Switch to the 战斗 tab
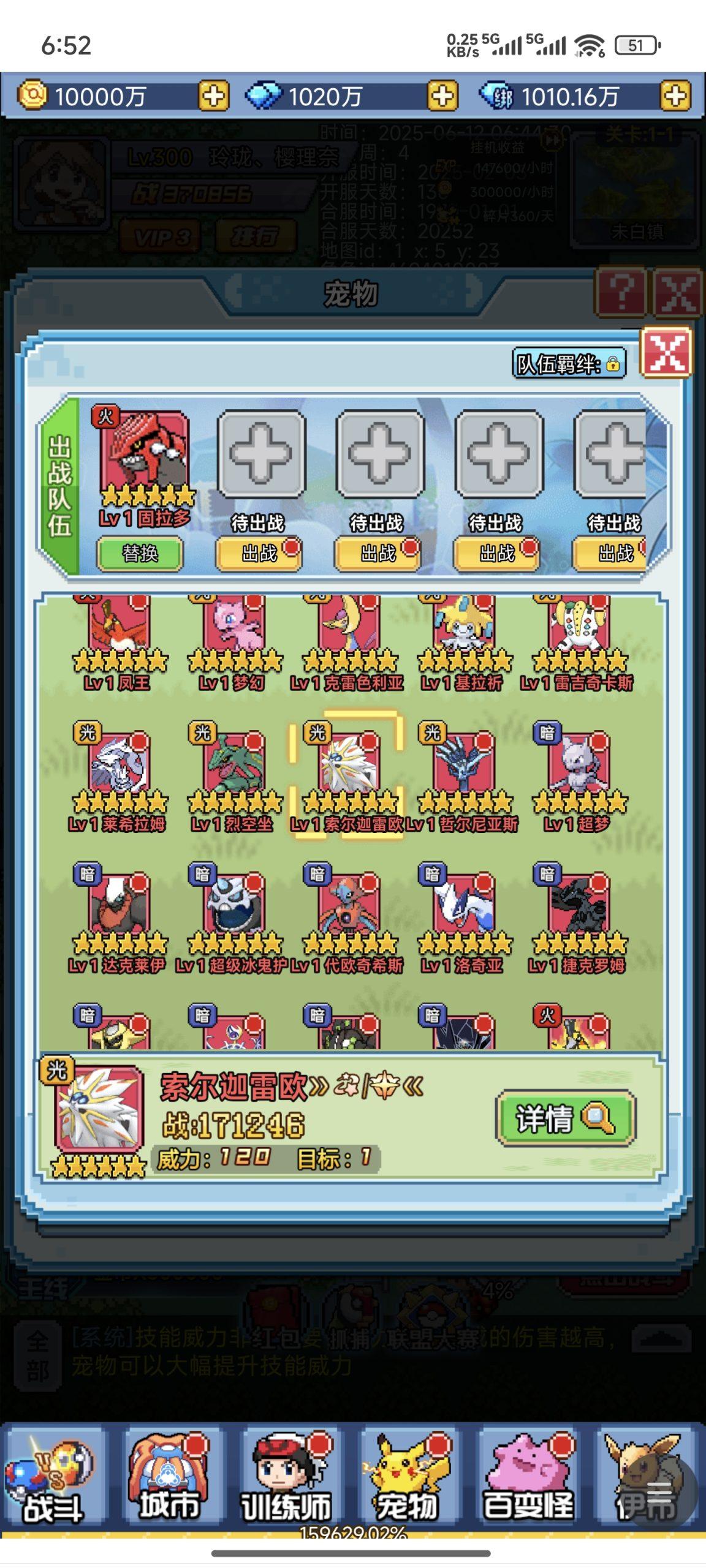 [x=52, y=1482]
